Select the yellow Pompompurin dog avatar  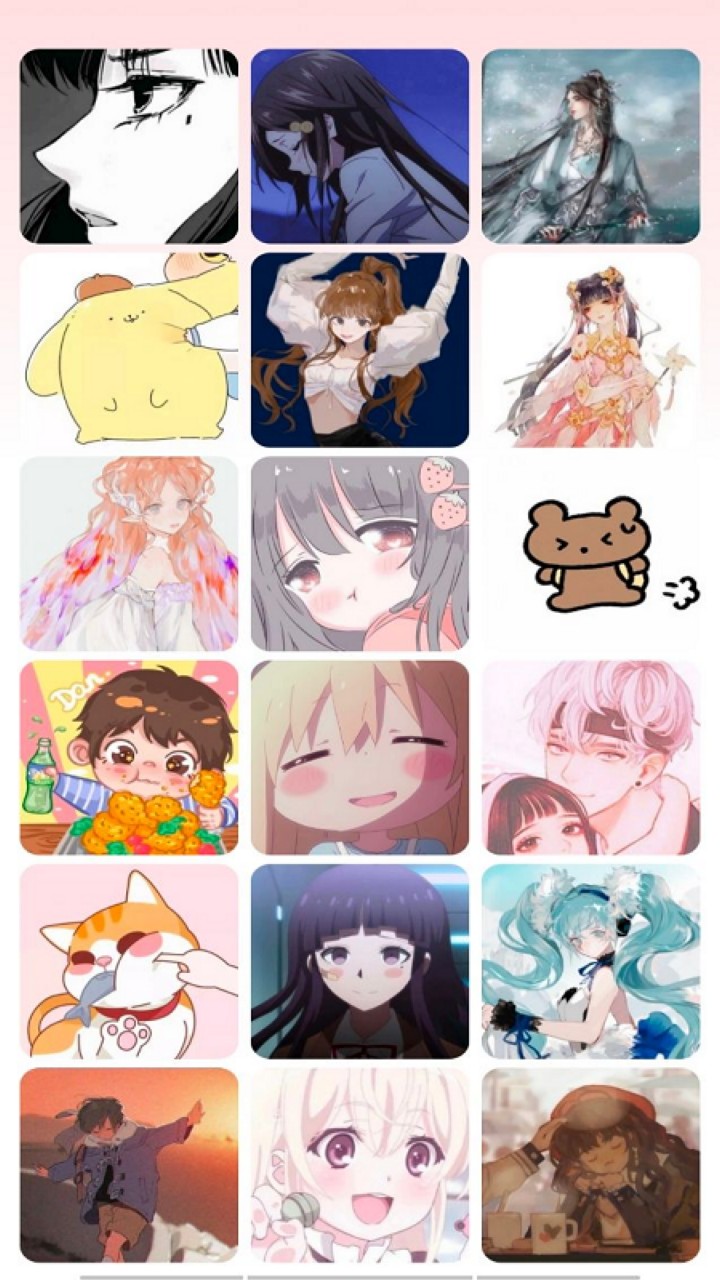point(129,349)
